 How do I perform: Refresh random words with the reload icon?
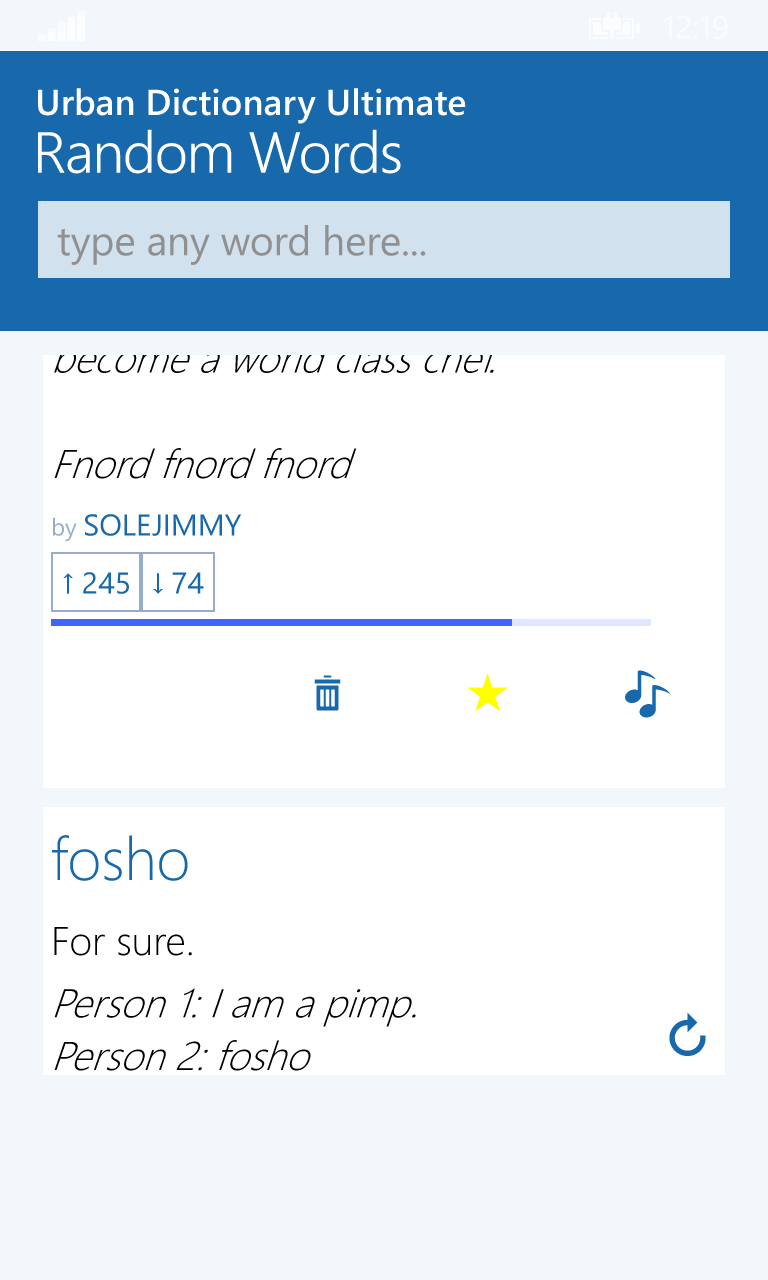click(687, 1036)
